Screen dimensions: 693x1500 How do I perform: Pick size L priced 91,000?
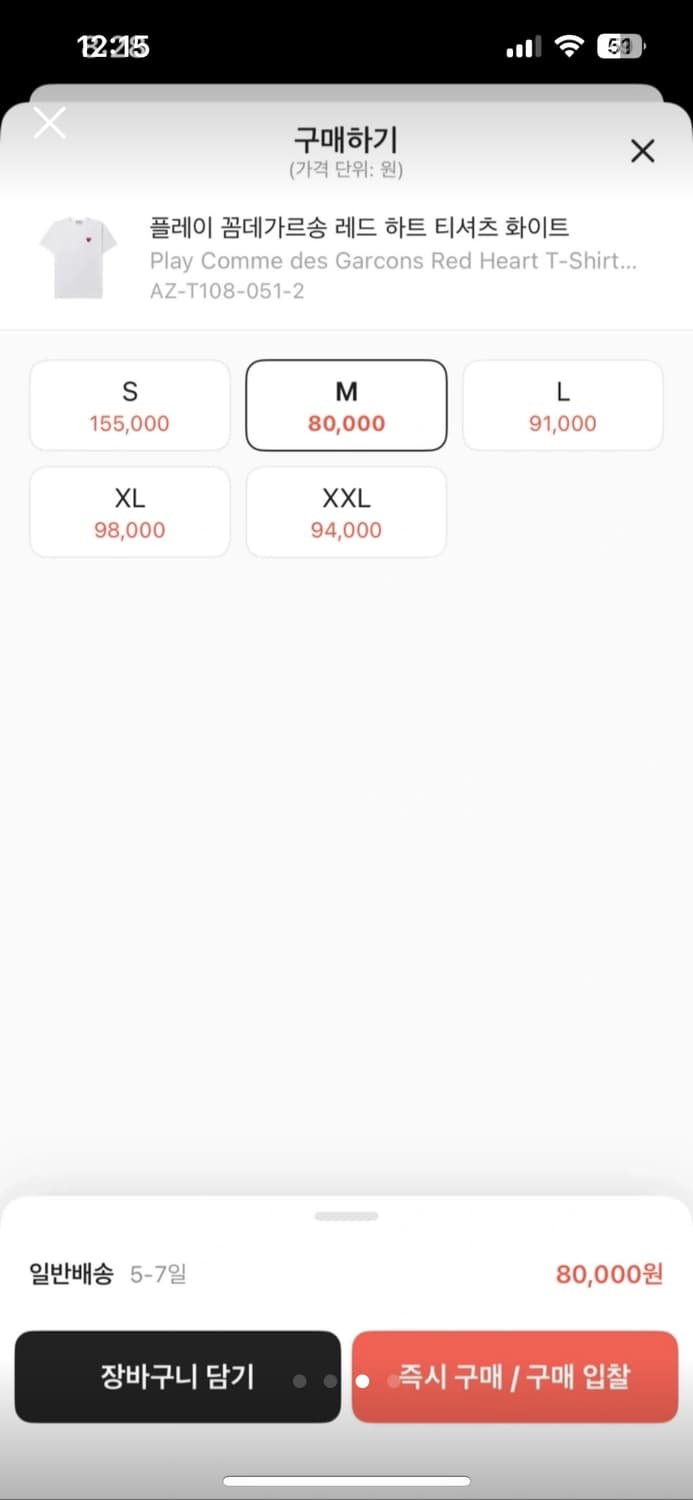[562, 405]
